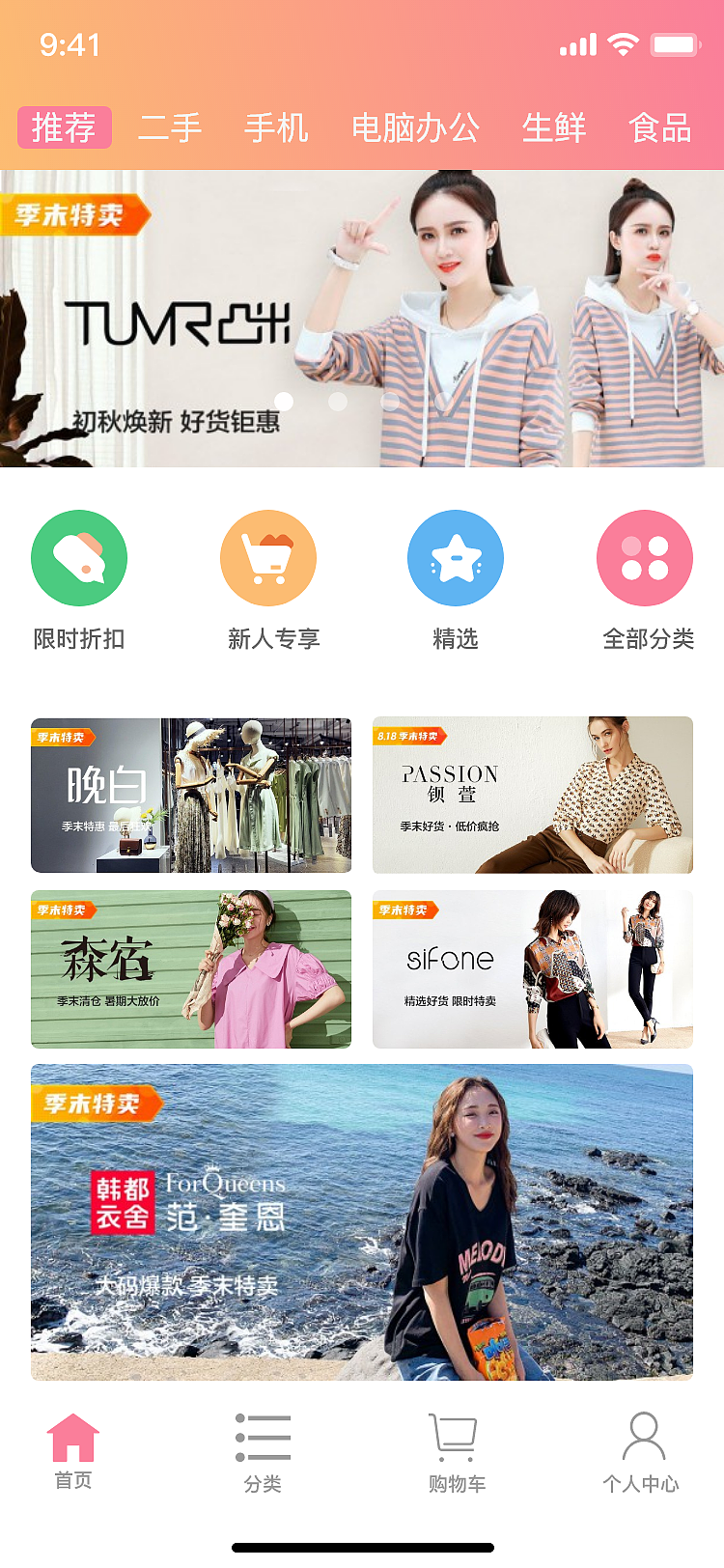Tap the second carousel indicator dot
The height and width of the screenshot is (1568, 724).
[338, 401]
